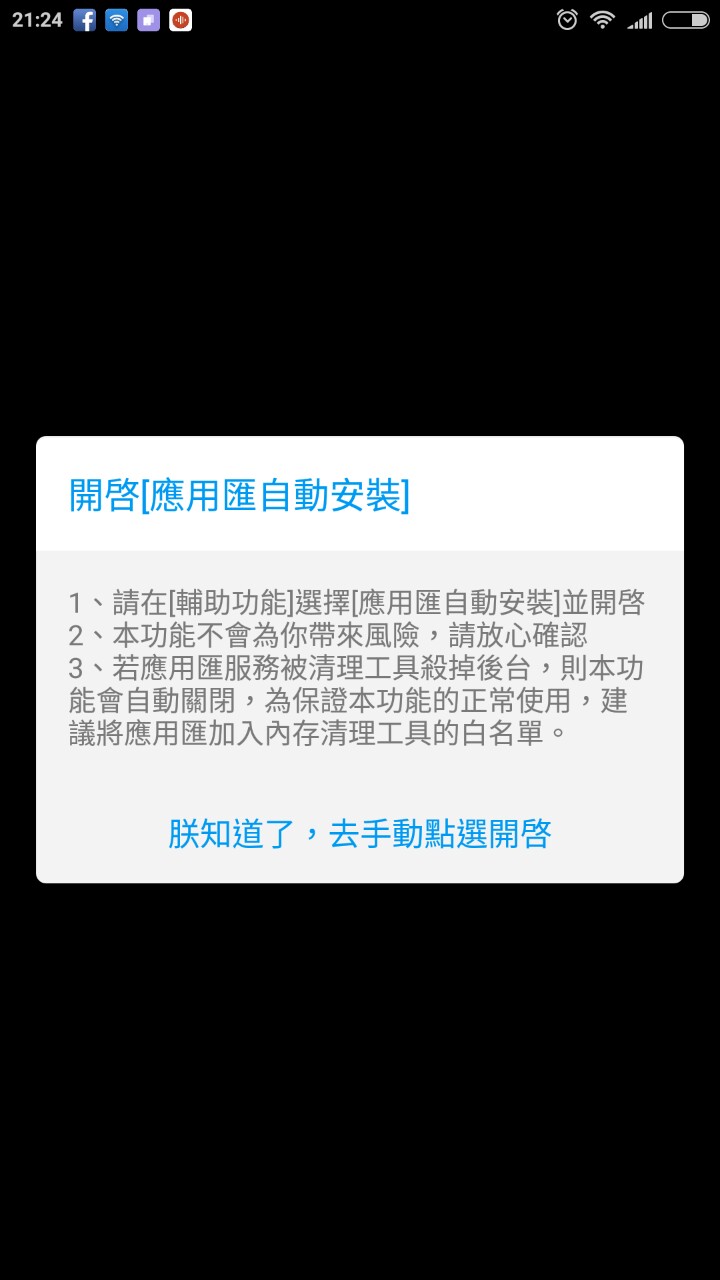Confirm with the 朕知道了，去手動點選開啓 button
The height and width of the screenshot is (1280, 720).
(360, 833)
